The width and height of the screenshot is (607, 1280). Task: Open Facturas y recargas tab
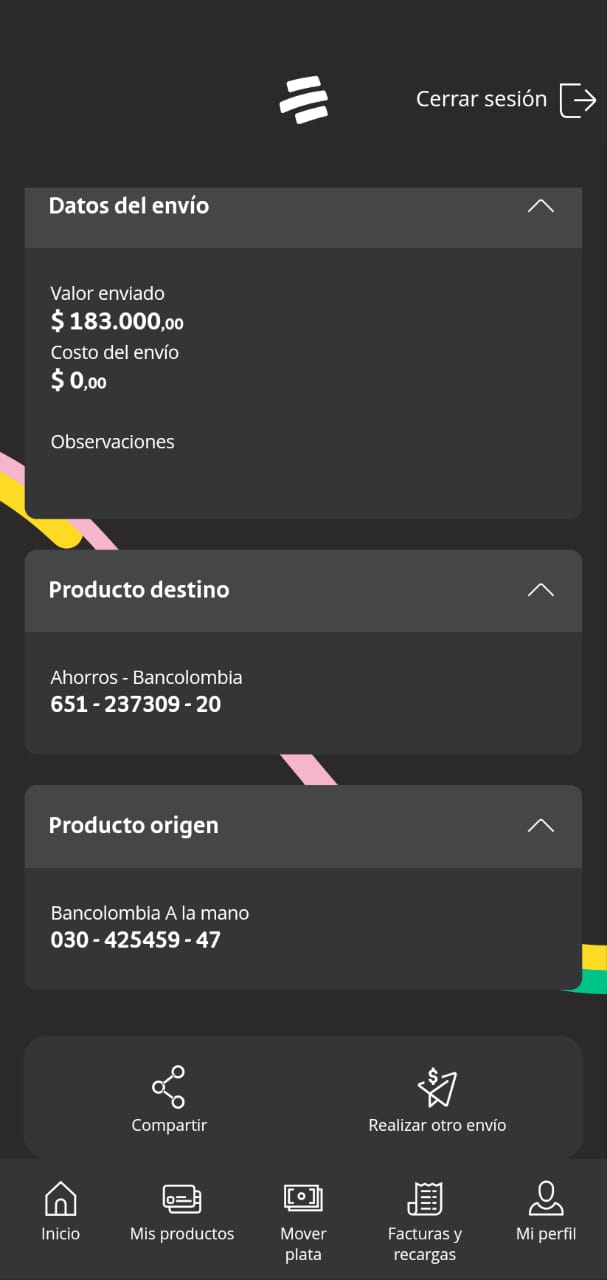(x=425, y=1219)
